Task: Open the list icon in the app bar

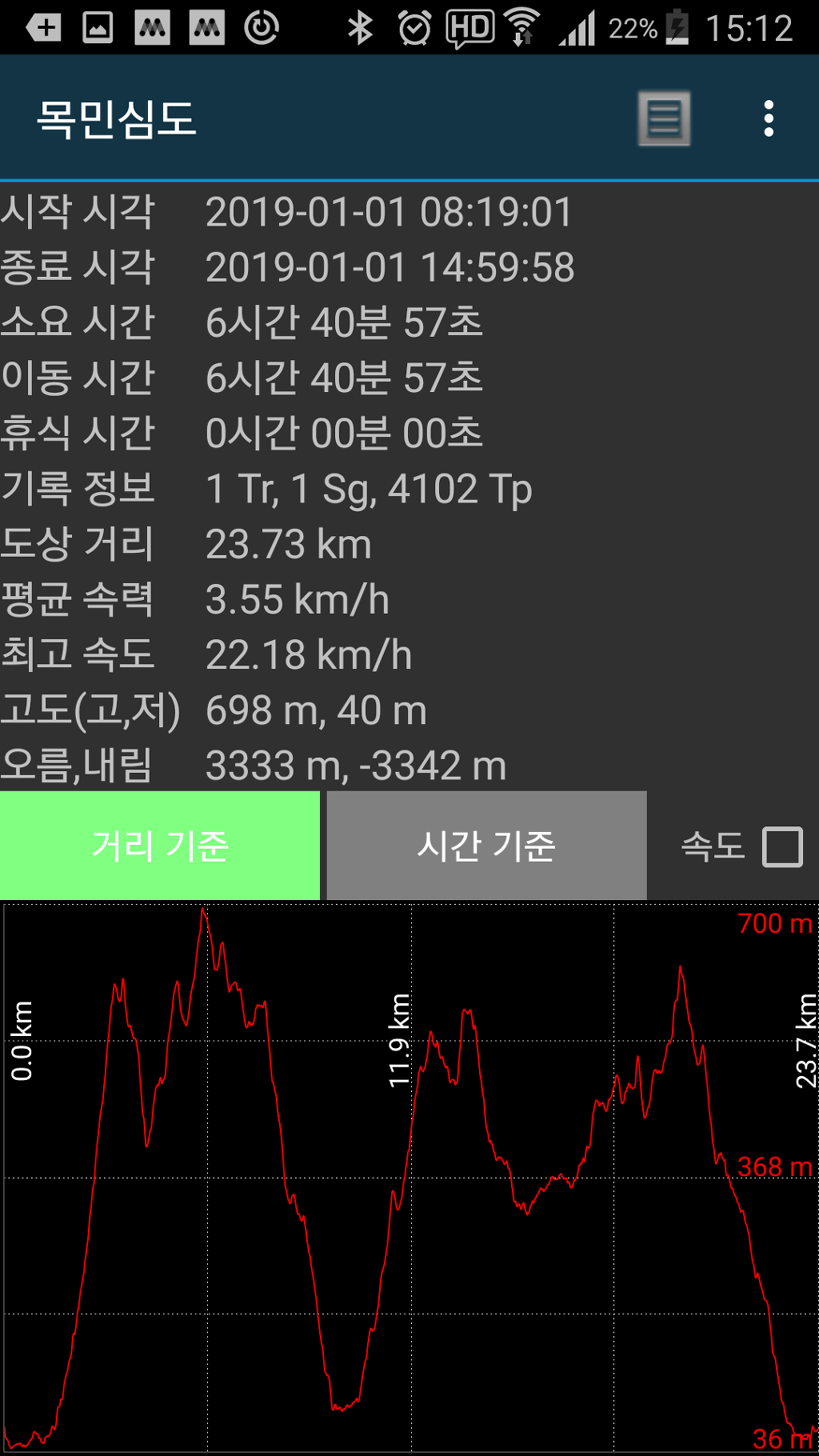Action: click(664, 118)
